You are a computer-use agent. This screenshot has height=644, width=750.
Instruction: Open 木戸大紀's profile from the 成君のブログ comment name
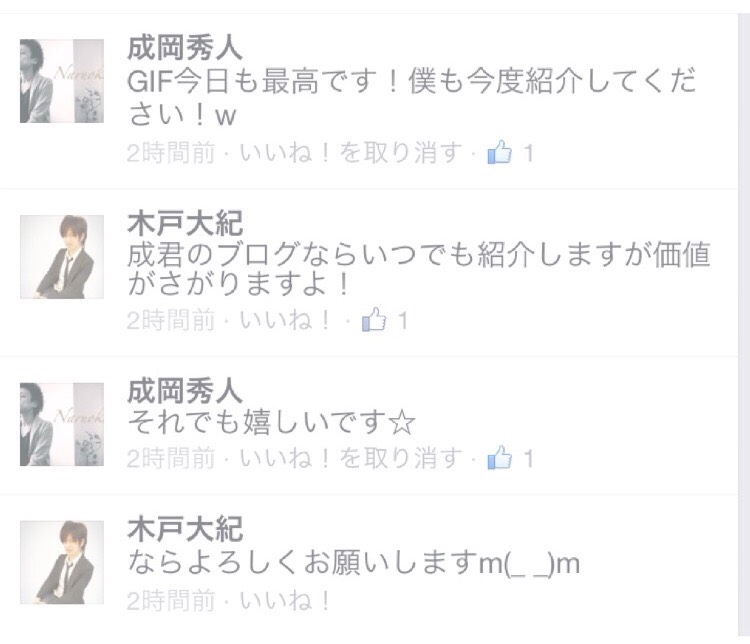pyautogui.click(x=185, y=221)
